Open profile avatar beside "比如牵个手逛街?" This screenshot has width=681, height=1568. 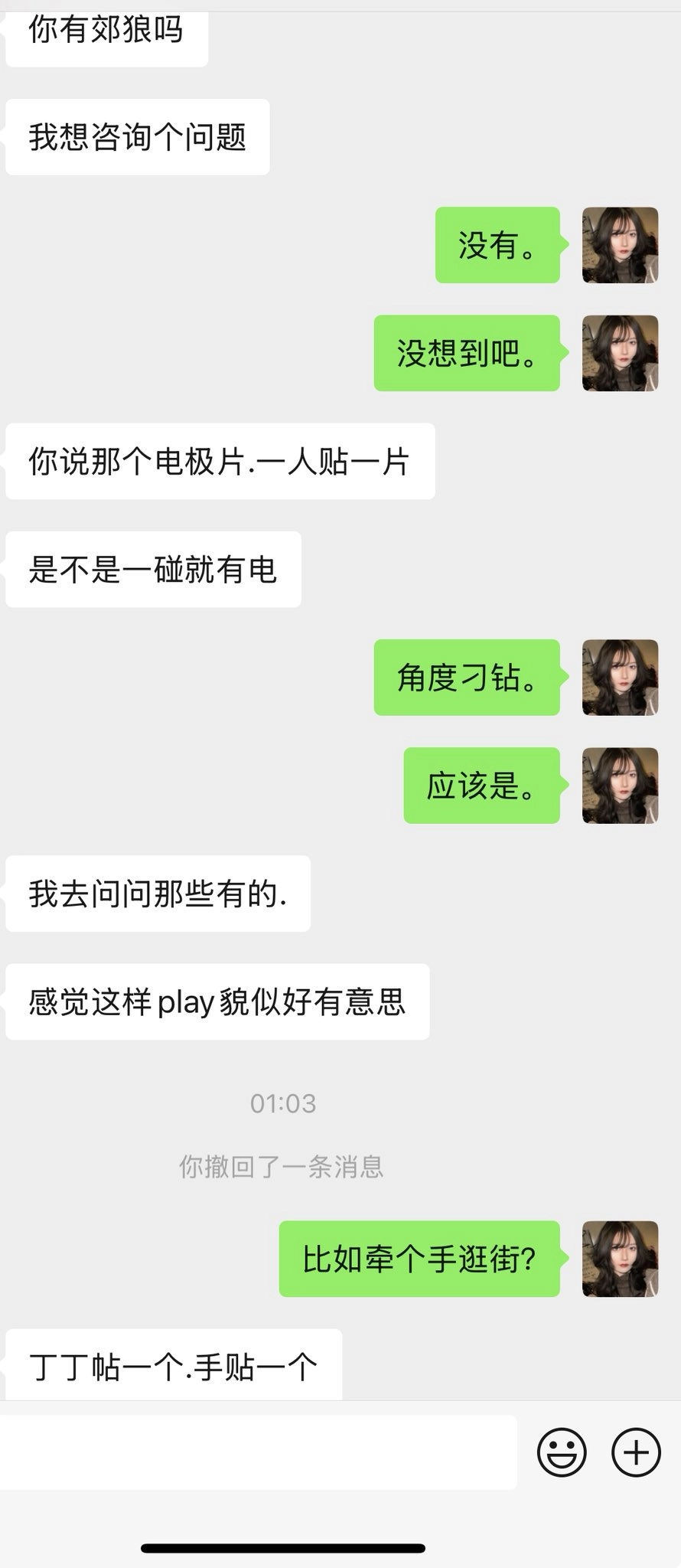[x=620, y=1259]
